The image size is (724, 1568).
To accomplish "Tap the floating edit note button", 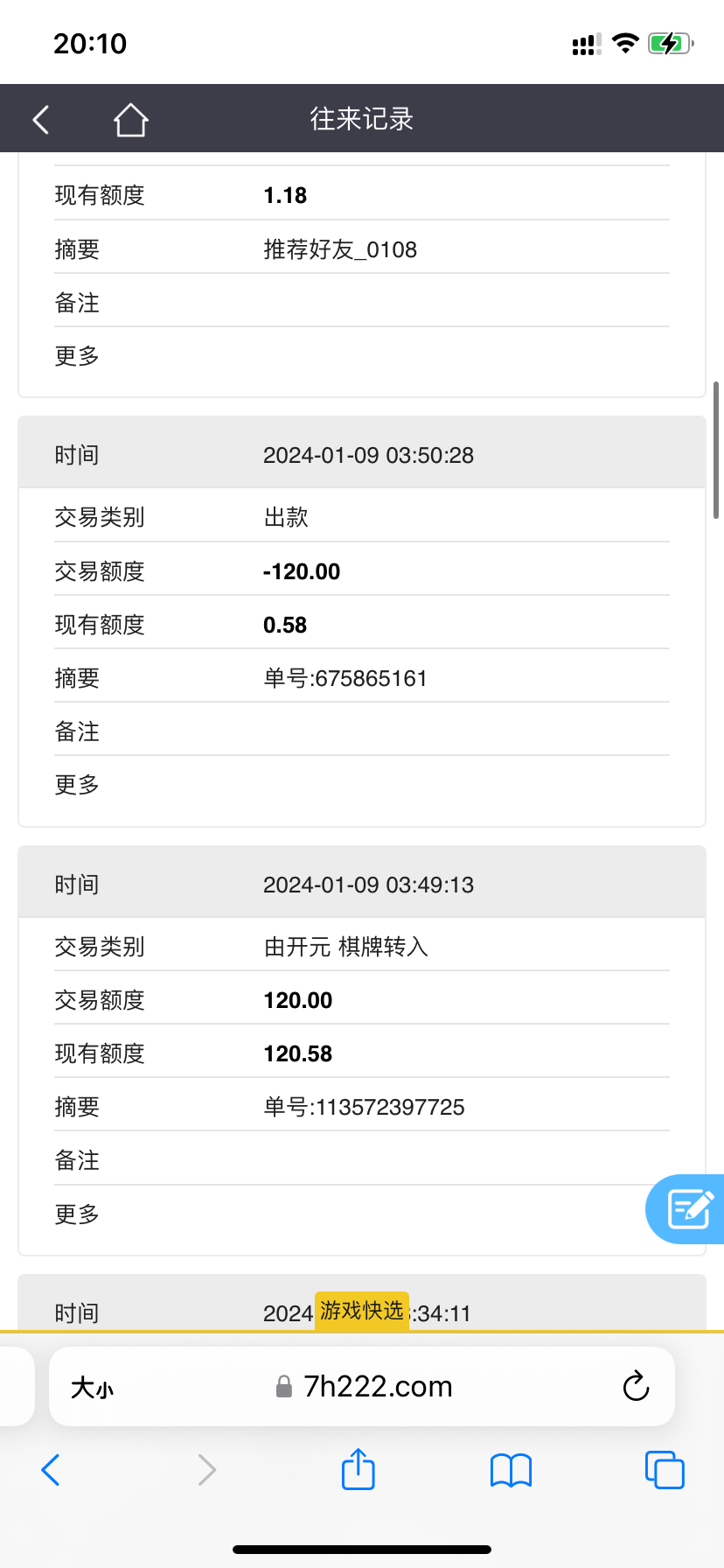I will tap(688, 1209).
